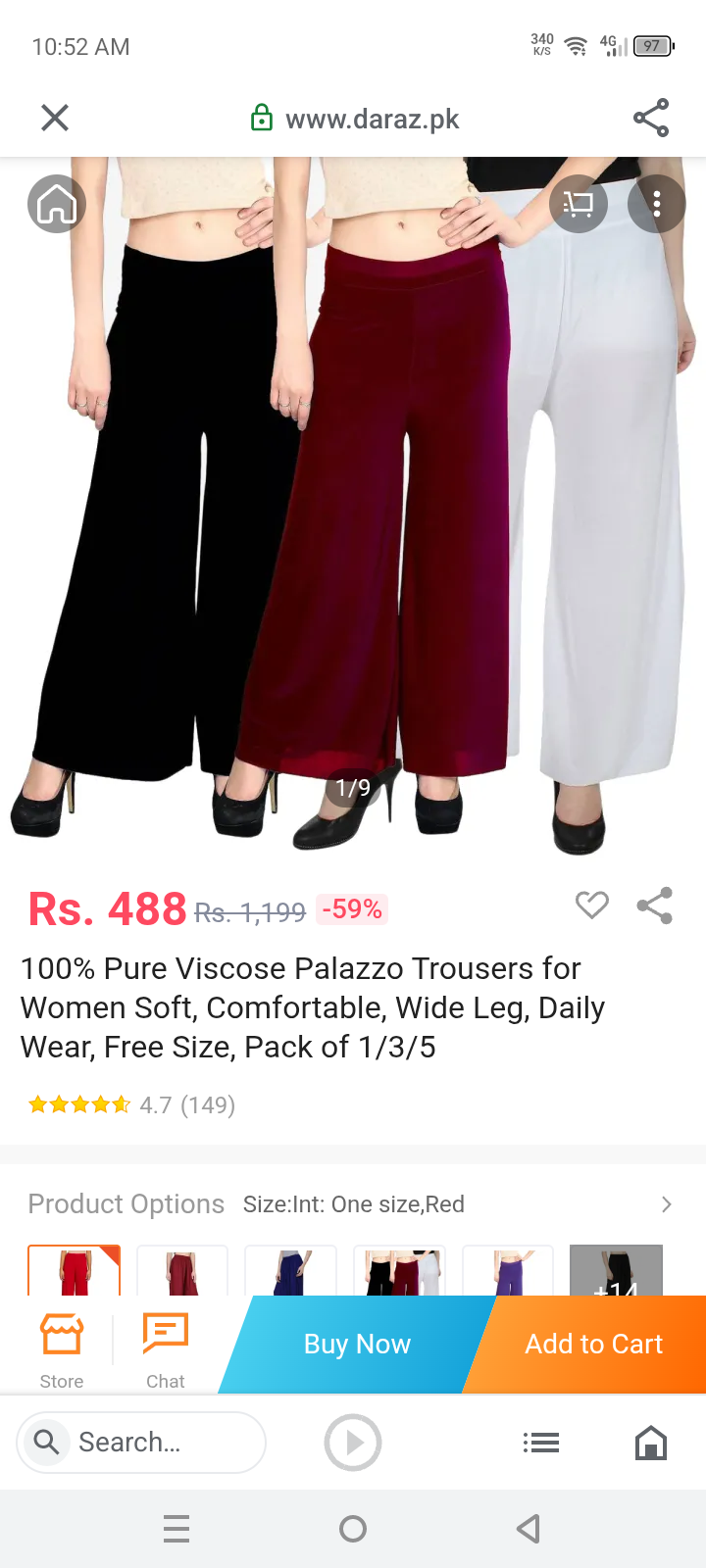Expand the Product Options chevron

(x=667, y=1204)
